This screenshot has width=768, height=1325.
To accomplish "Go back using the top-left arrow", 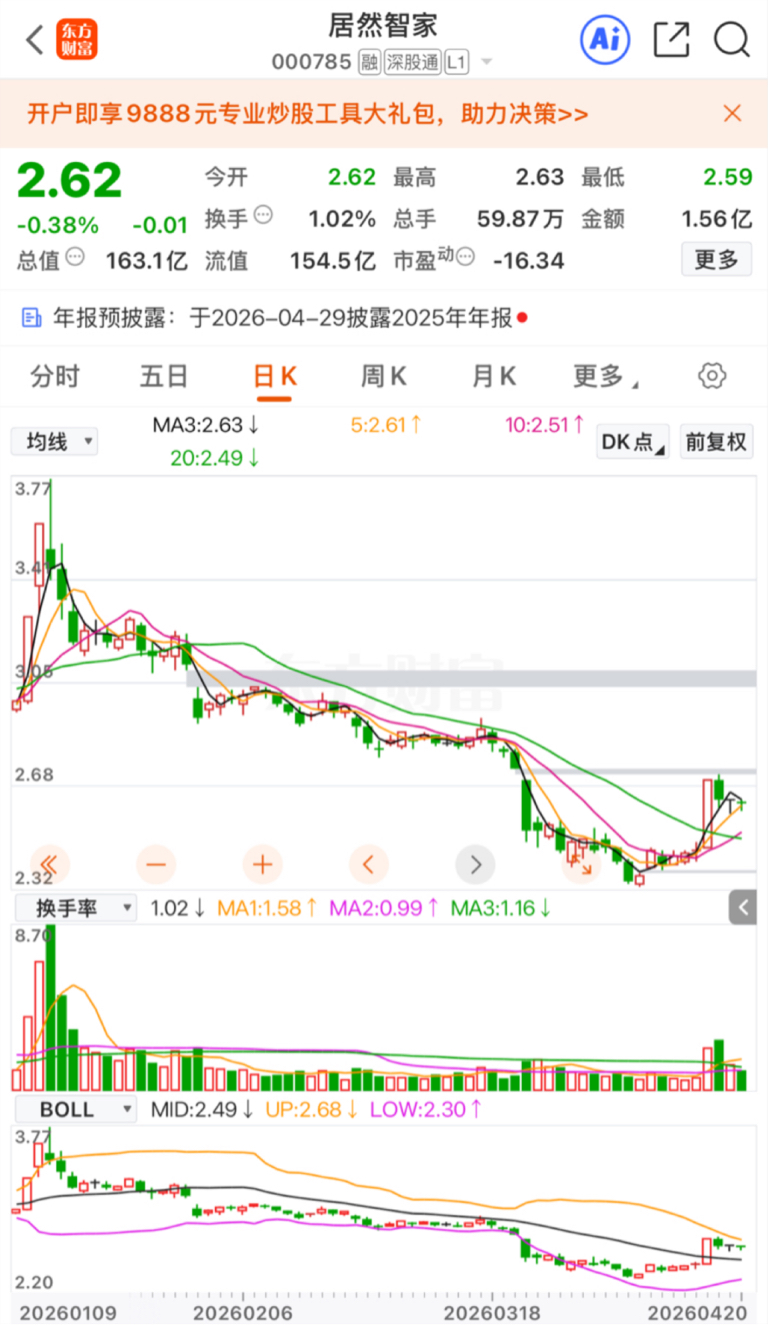I will 34,40.
